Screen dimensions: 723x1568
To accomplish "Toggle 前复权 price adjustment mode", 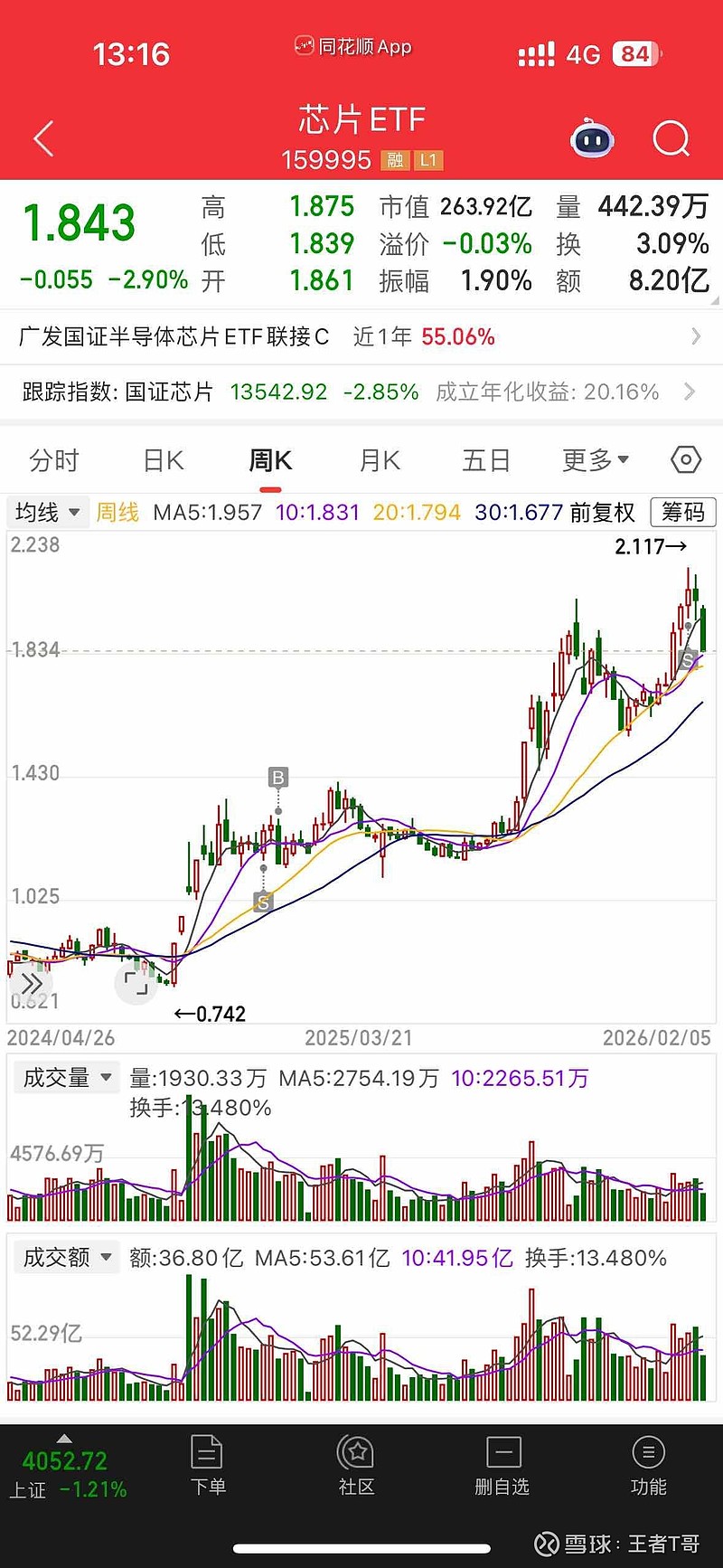I will [x=604, y=512].
